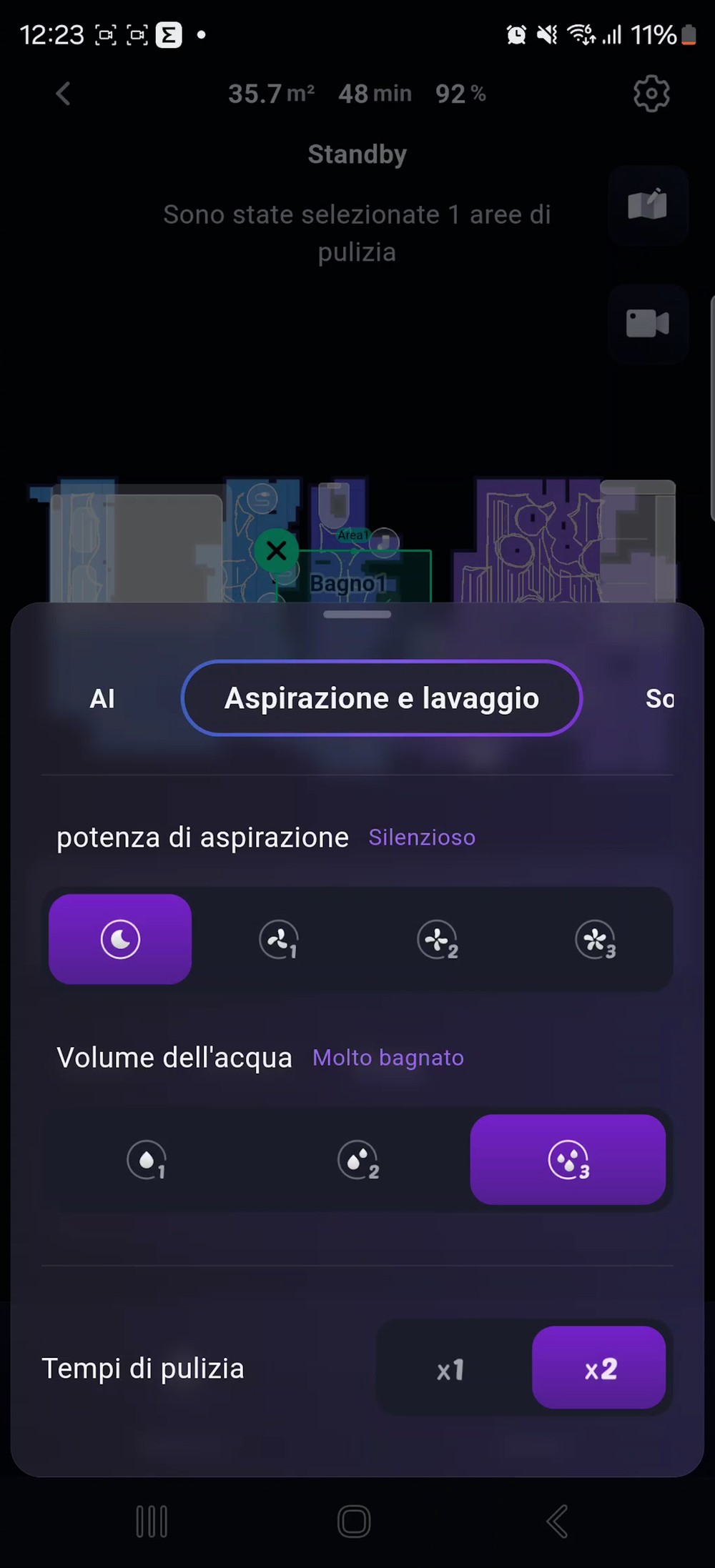
Task: Select Silenzioso moon suction mode
Action: [x=120, y=939]
